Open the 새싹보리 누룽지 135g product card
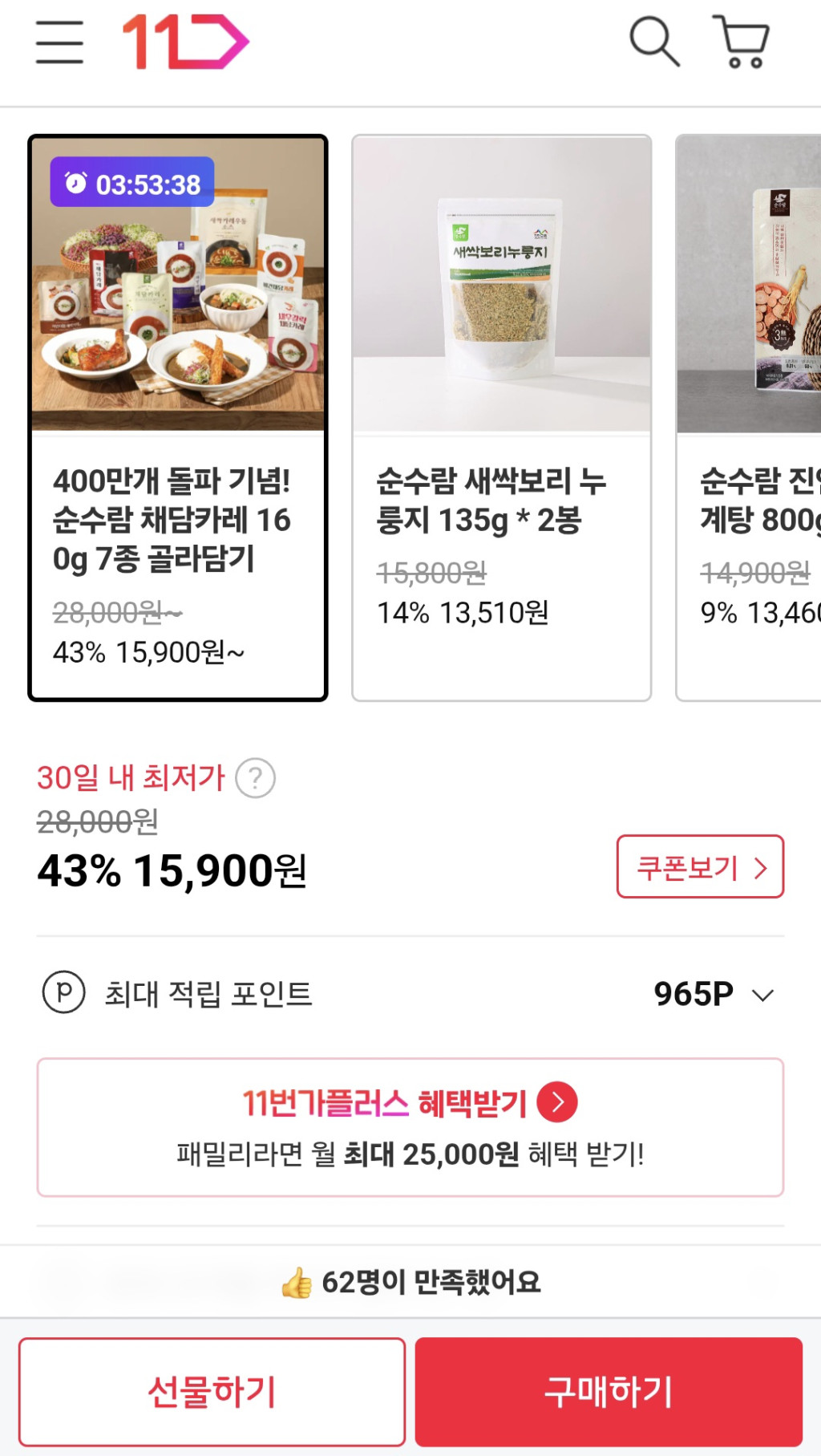The image size is (821, 1456). pos(501,417)
